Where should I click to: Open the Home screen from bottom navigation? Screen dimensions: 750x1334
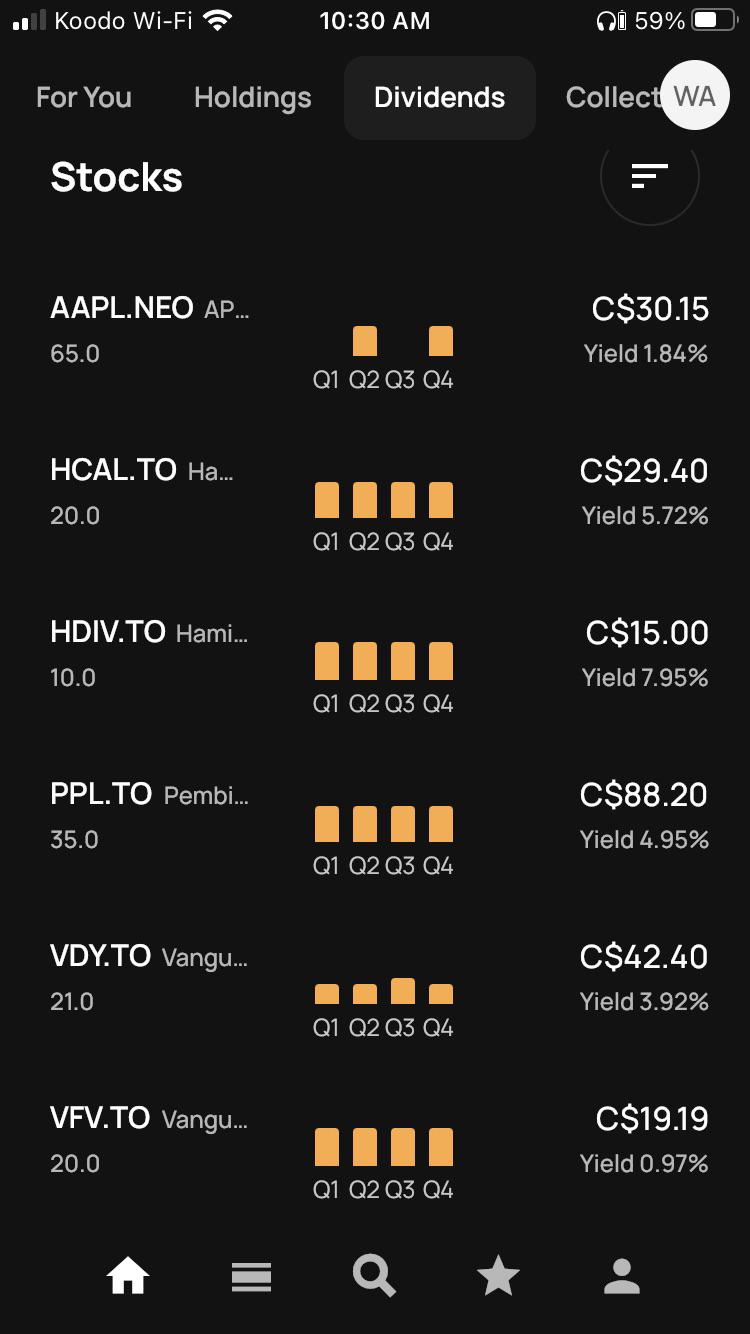click(127, 1276)
